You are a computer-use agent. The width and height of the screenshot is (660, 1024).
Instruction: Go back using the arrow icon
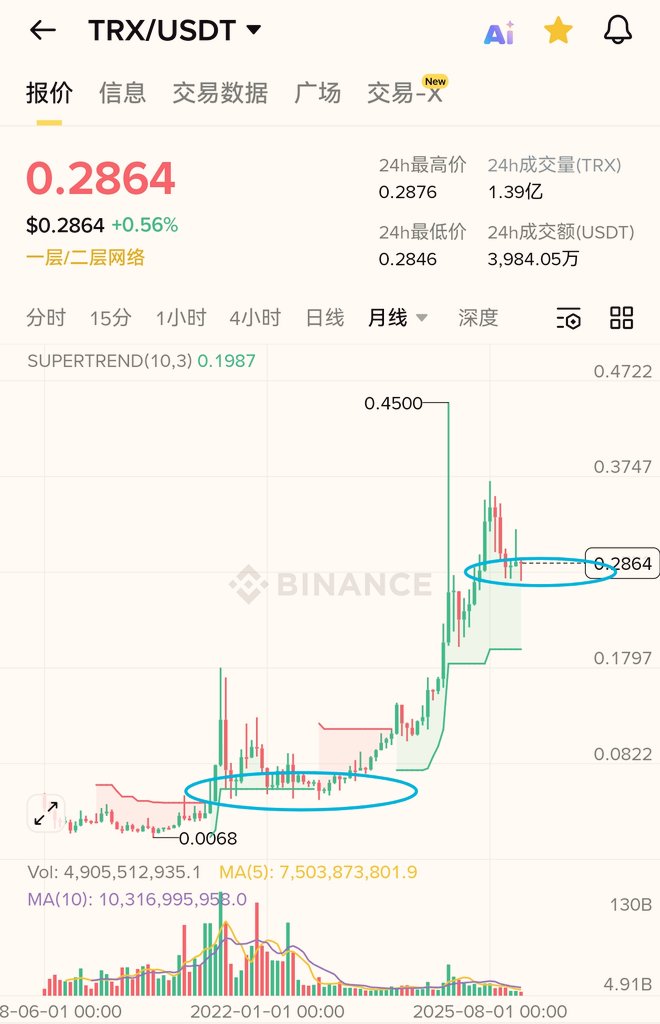pyautogui.click(x=42, y=31)
